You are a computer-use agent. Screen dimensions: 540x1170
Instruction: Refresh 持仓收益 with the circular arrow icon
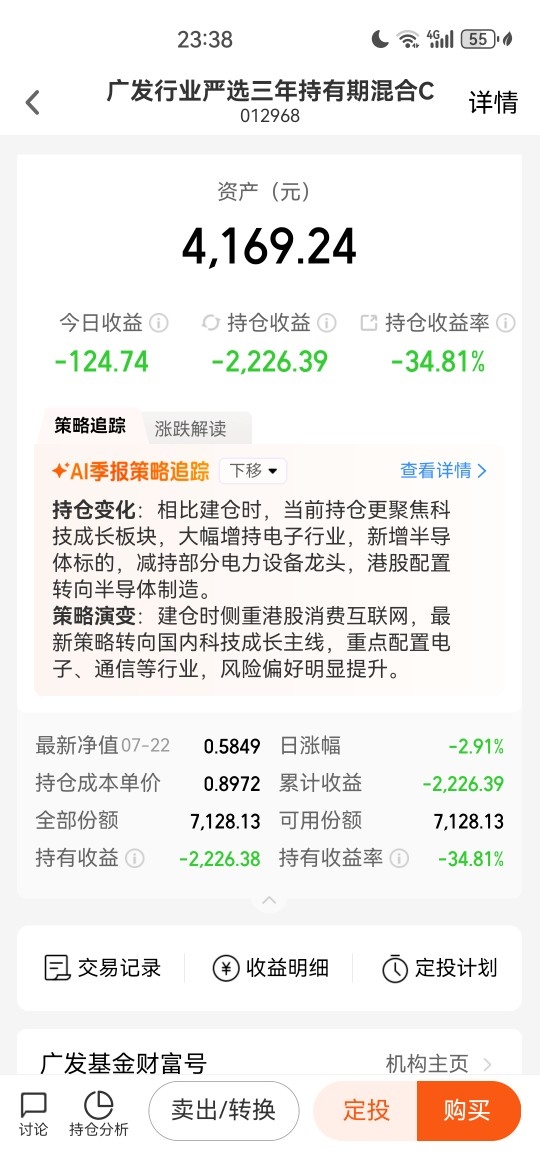211,323
